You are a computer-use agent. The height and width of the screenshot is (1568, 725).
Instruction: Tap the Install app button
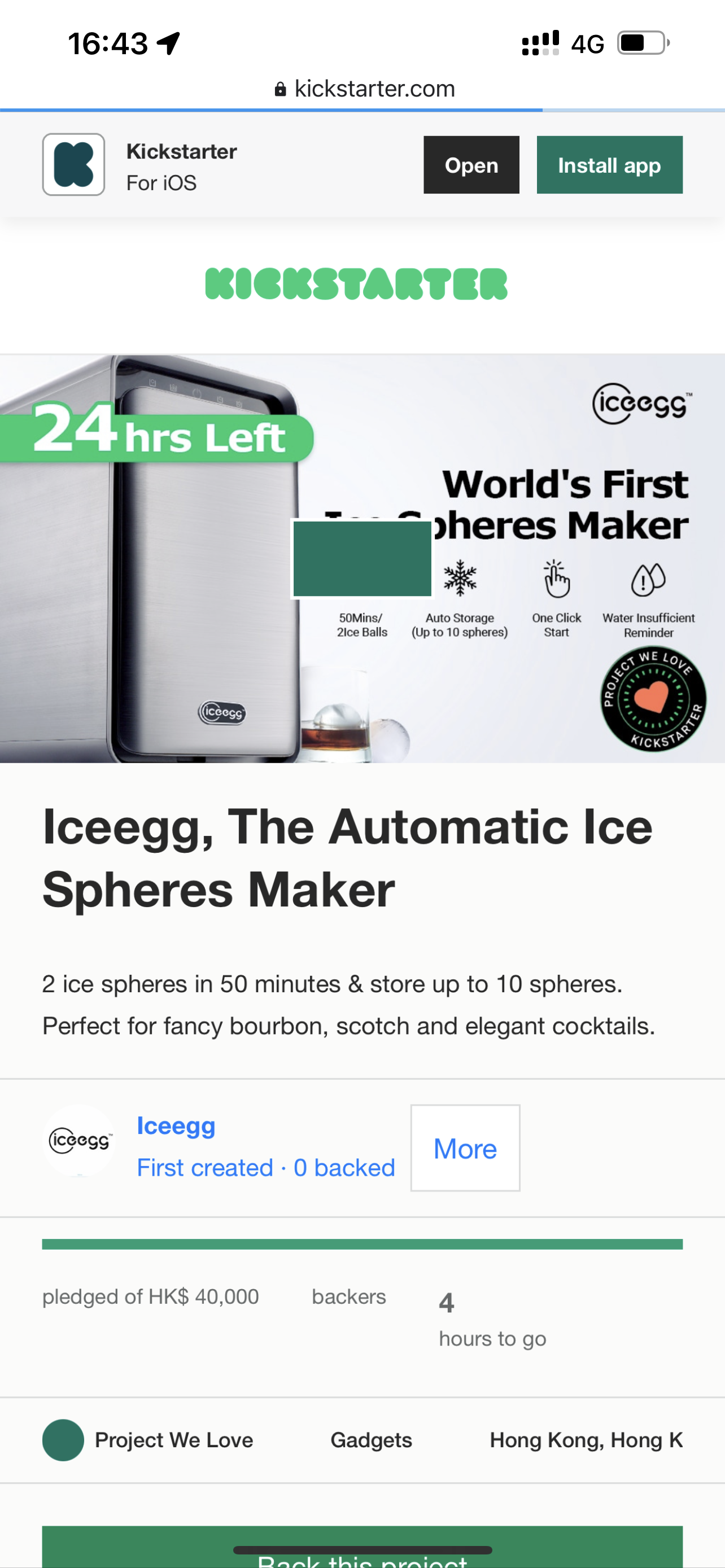click(x=609, y=165)
